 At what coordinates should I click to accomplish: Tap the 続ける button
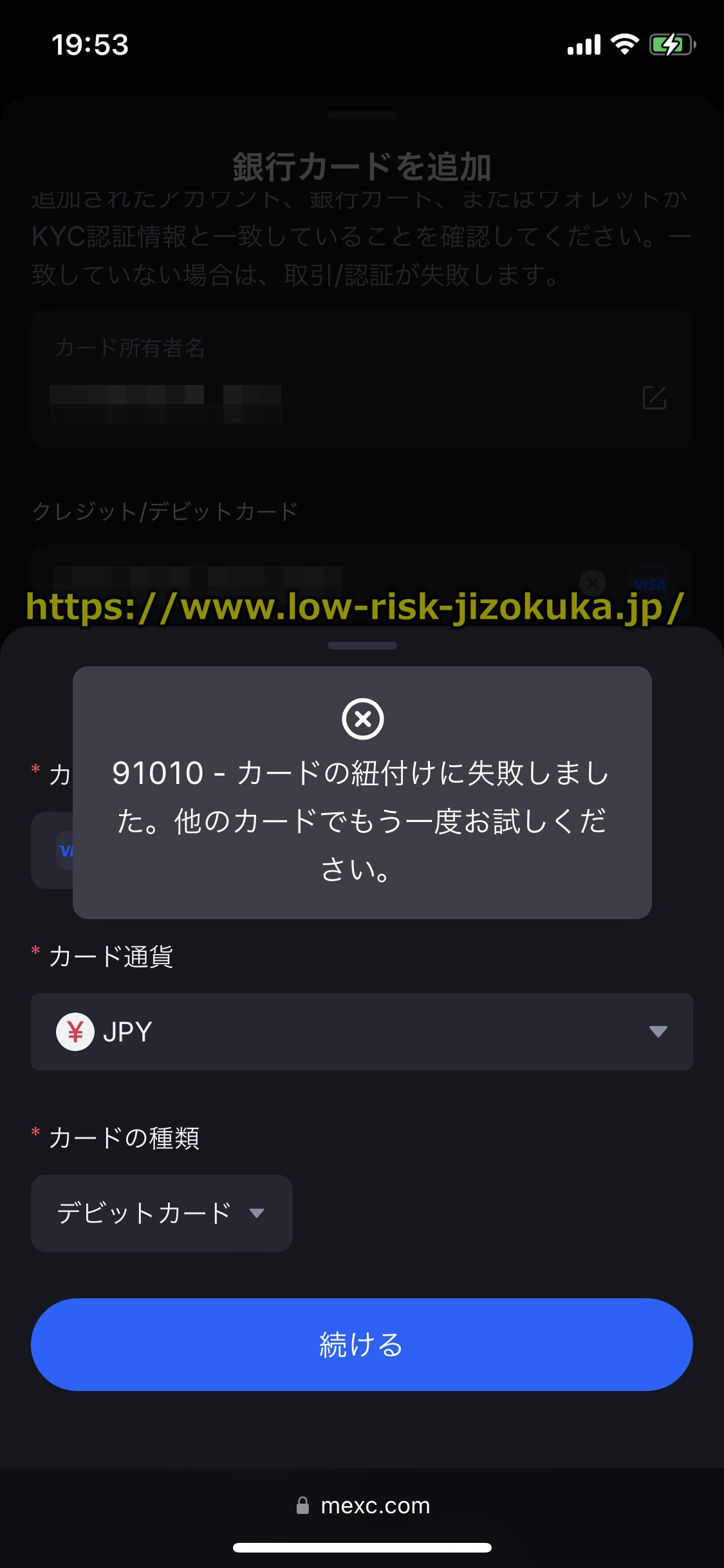click(362, 1345)
